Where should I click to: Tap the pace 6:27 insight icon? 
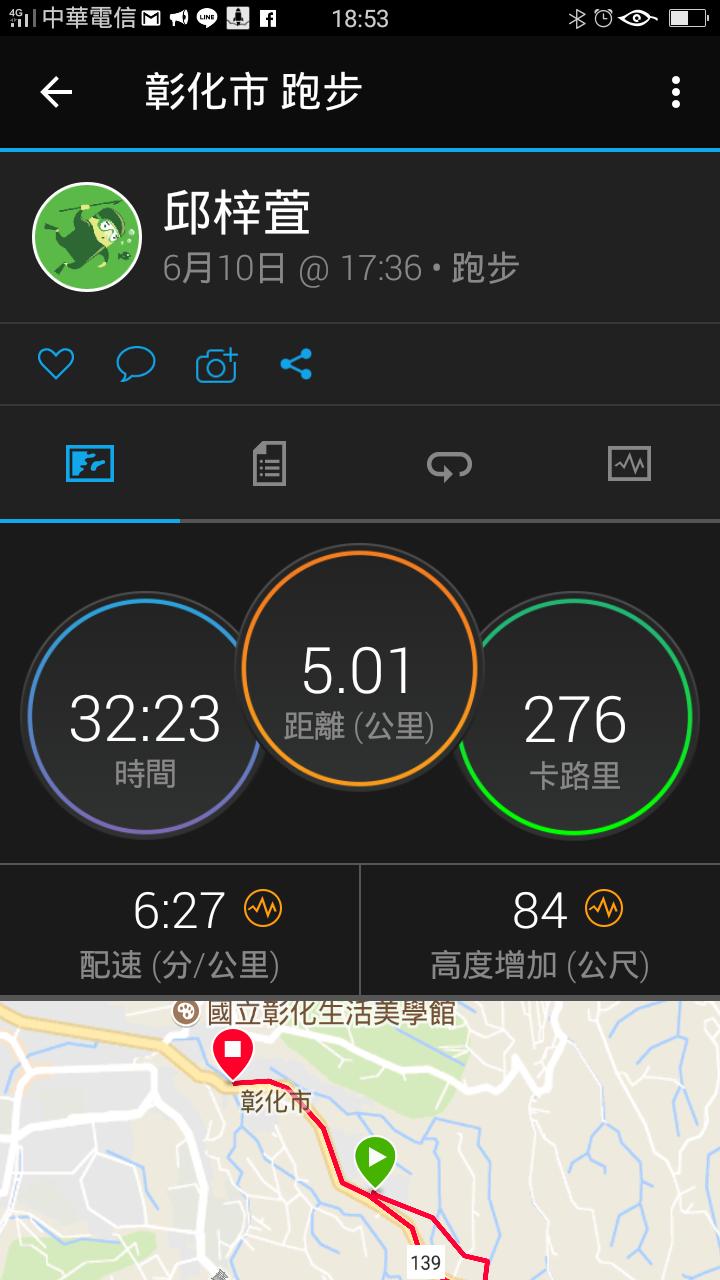264,909
